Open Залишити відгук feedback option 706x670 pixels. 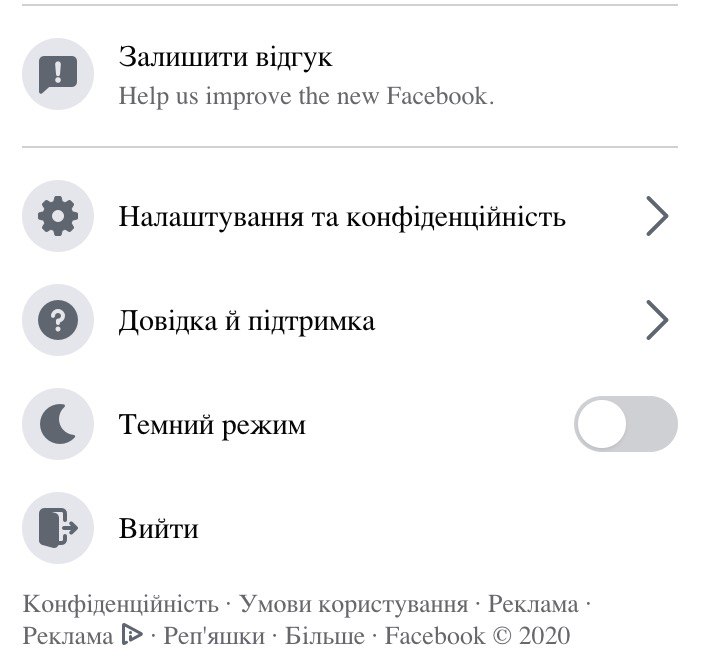225,58
